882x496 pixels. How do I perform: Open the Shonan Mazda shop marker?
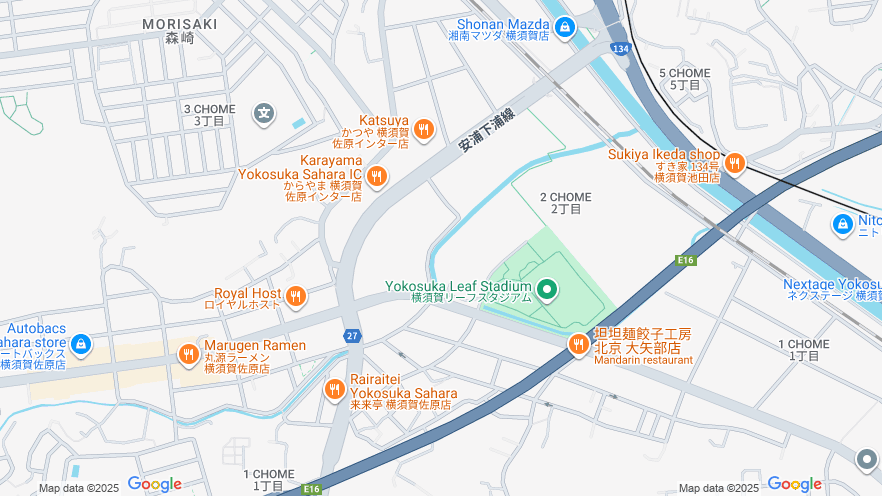(565, 26)
